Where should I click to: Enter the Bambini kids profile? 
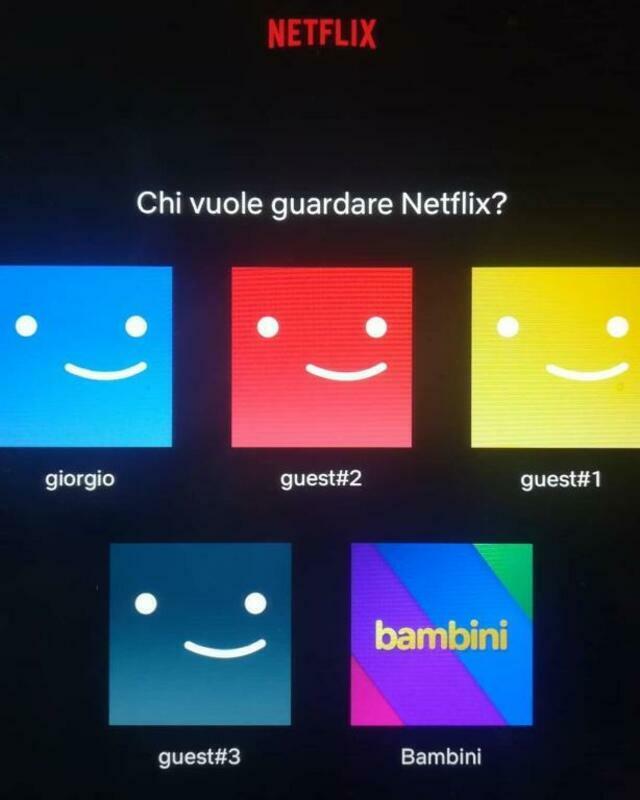[441, 634]
